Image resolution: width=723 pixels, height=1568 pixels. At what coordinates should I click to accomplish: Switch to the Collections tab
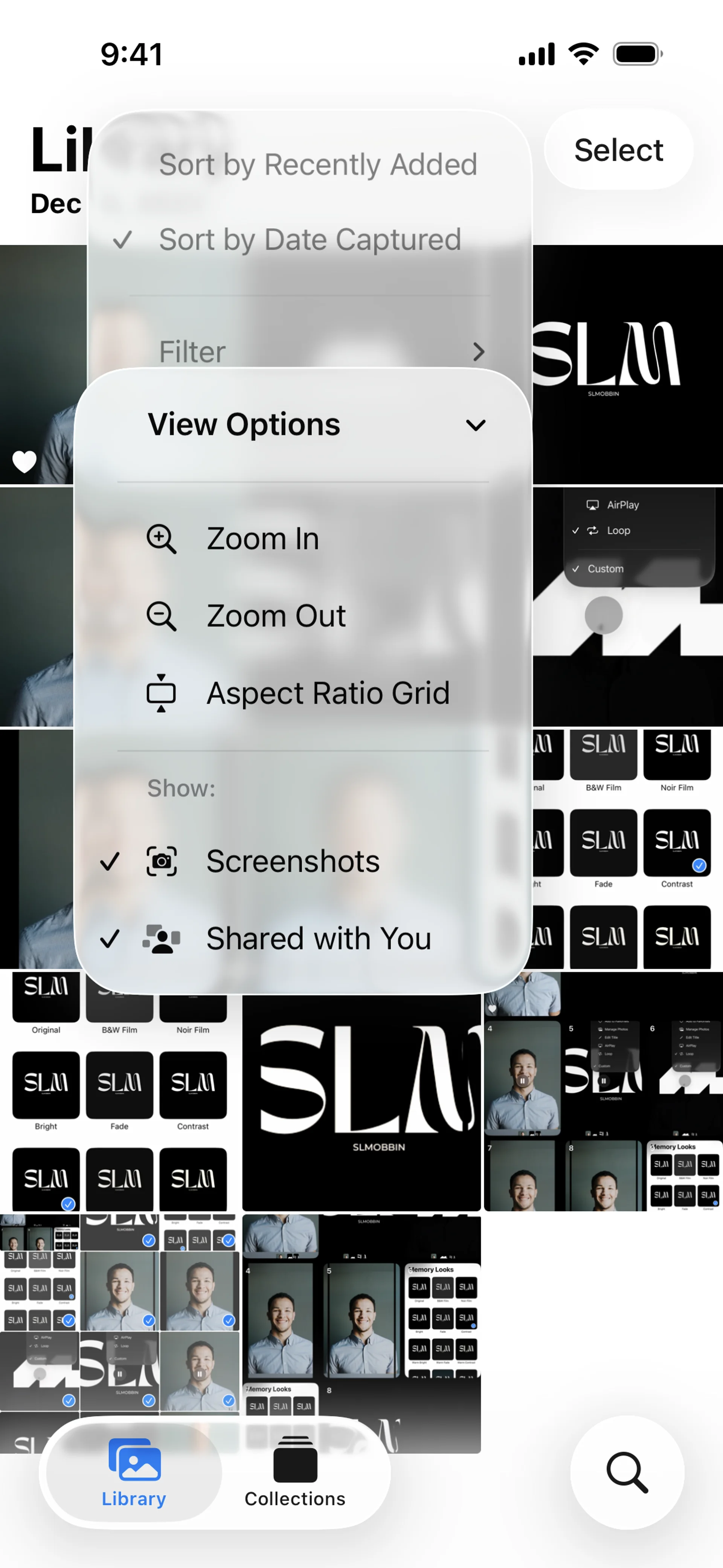point(294,1473)
